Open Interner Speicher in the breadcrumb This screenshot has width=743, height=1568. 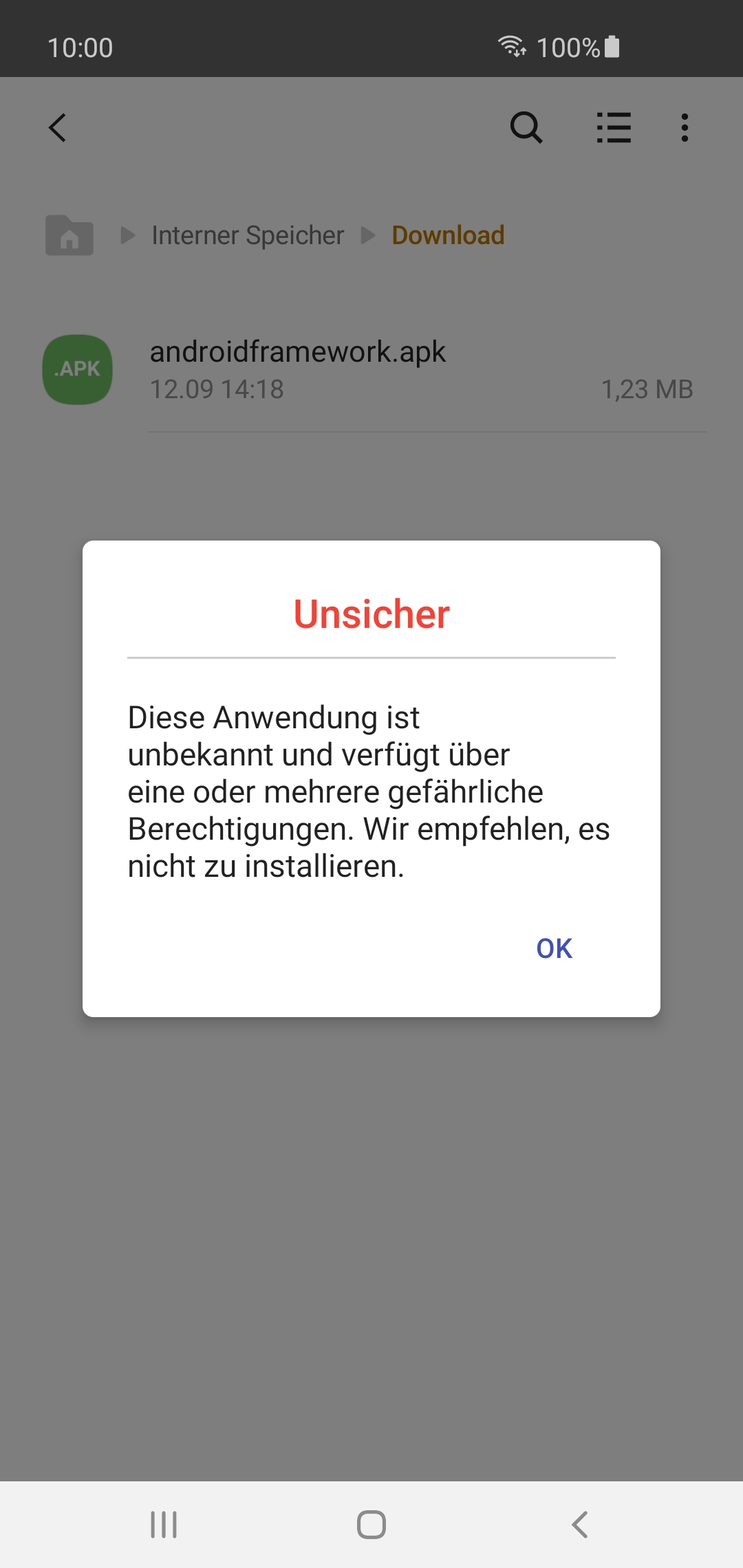(248, 235)
